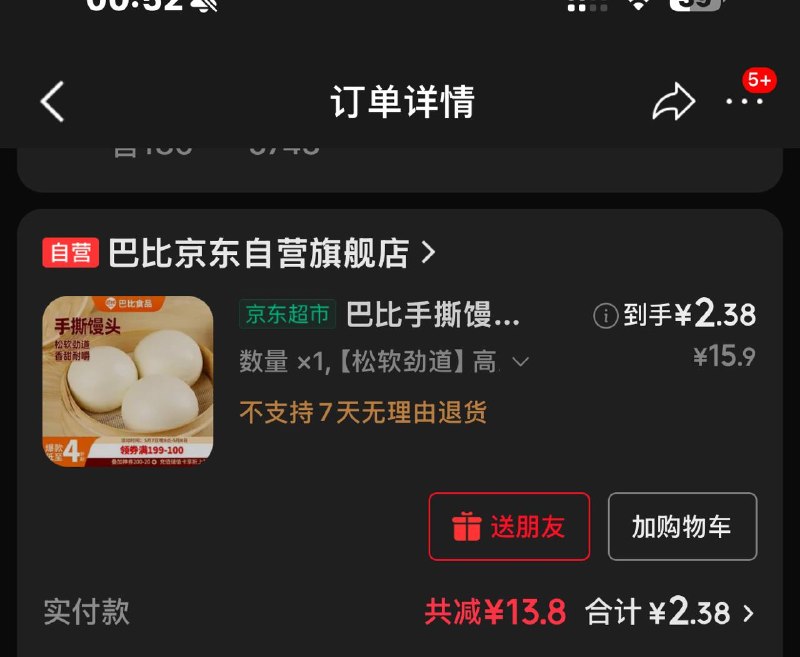800x657 pixels.
Task: Open the 合计 ¥2.38 payment breakdown
Action: click(669, 612)
